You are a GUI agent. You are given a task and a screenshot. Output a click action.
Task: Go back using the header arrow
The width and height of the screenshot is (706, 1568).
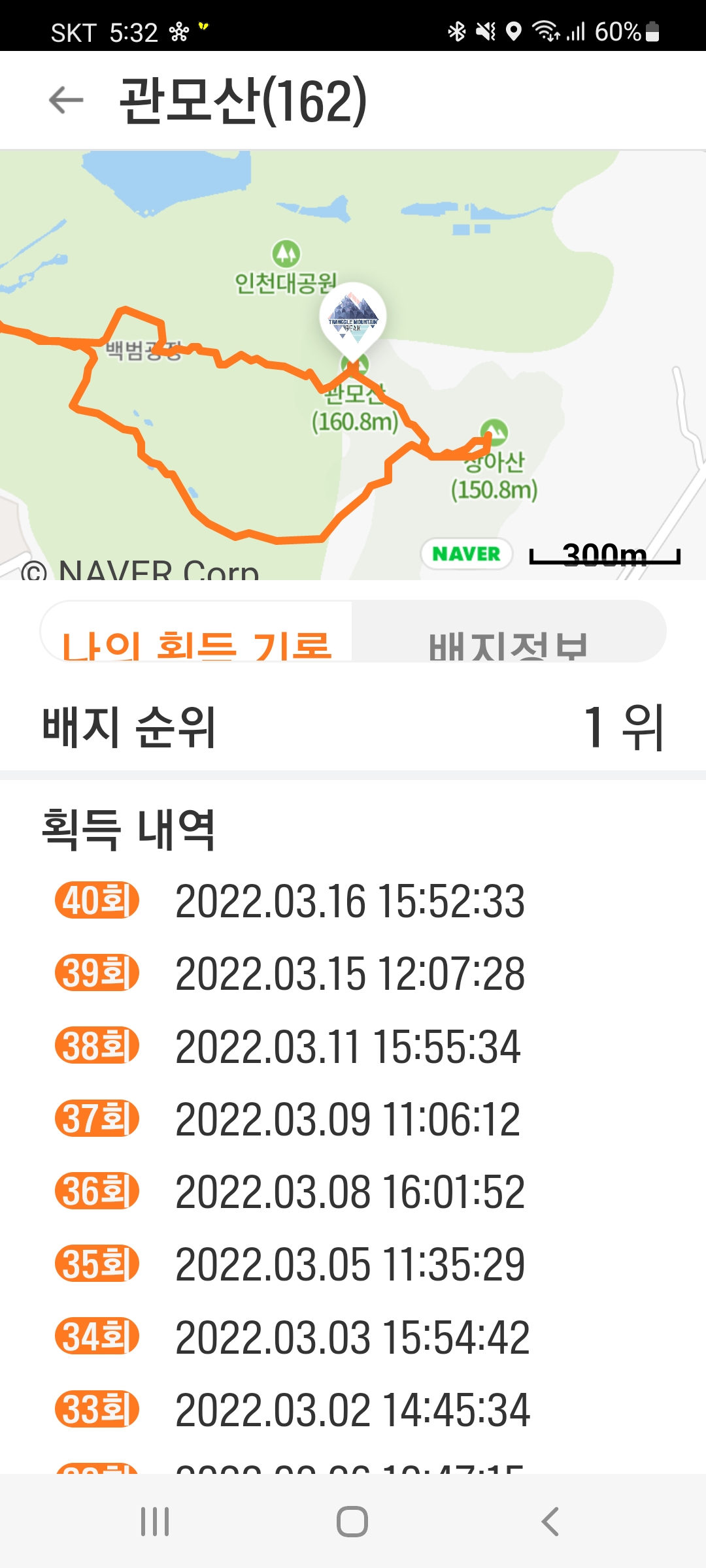66,100
